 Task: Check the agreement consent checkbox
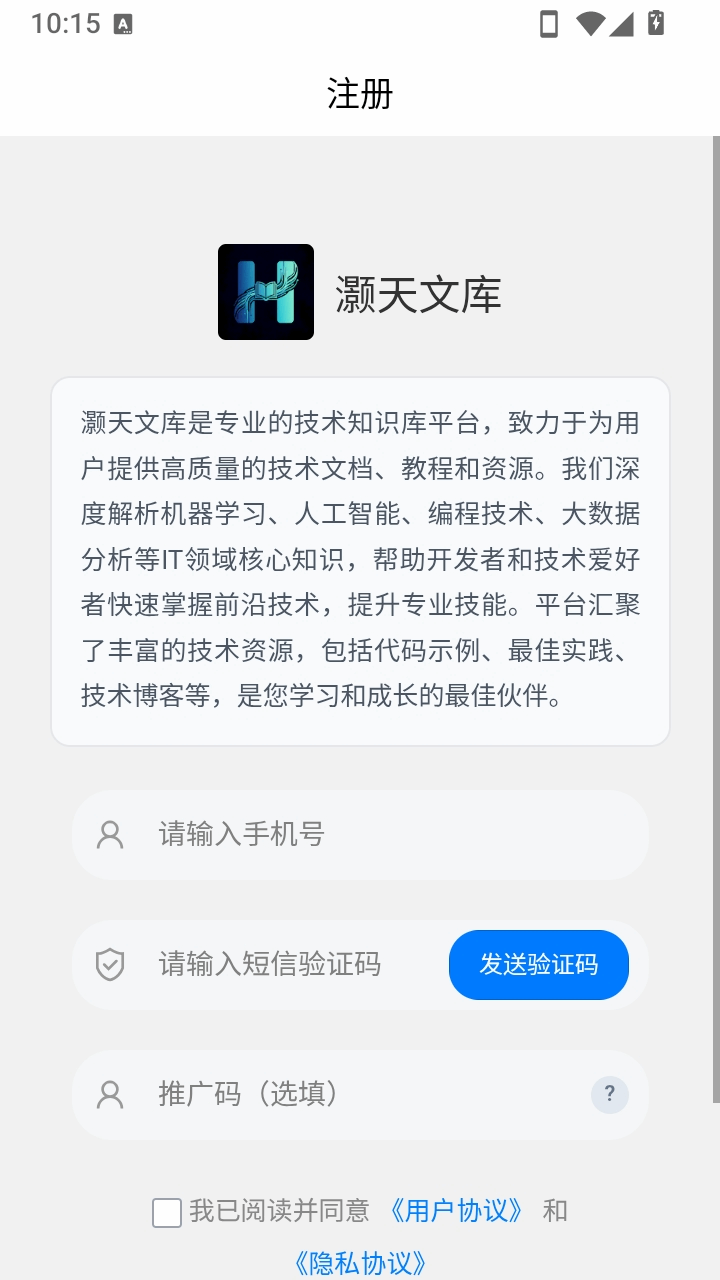click(x=167, y=1213)
